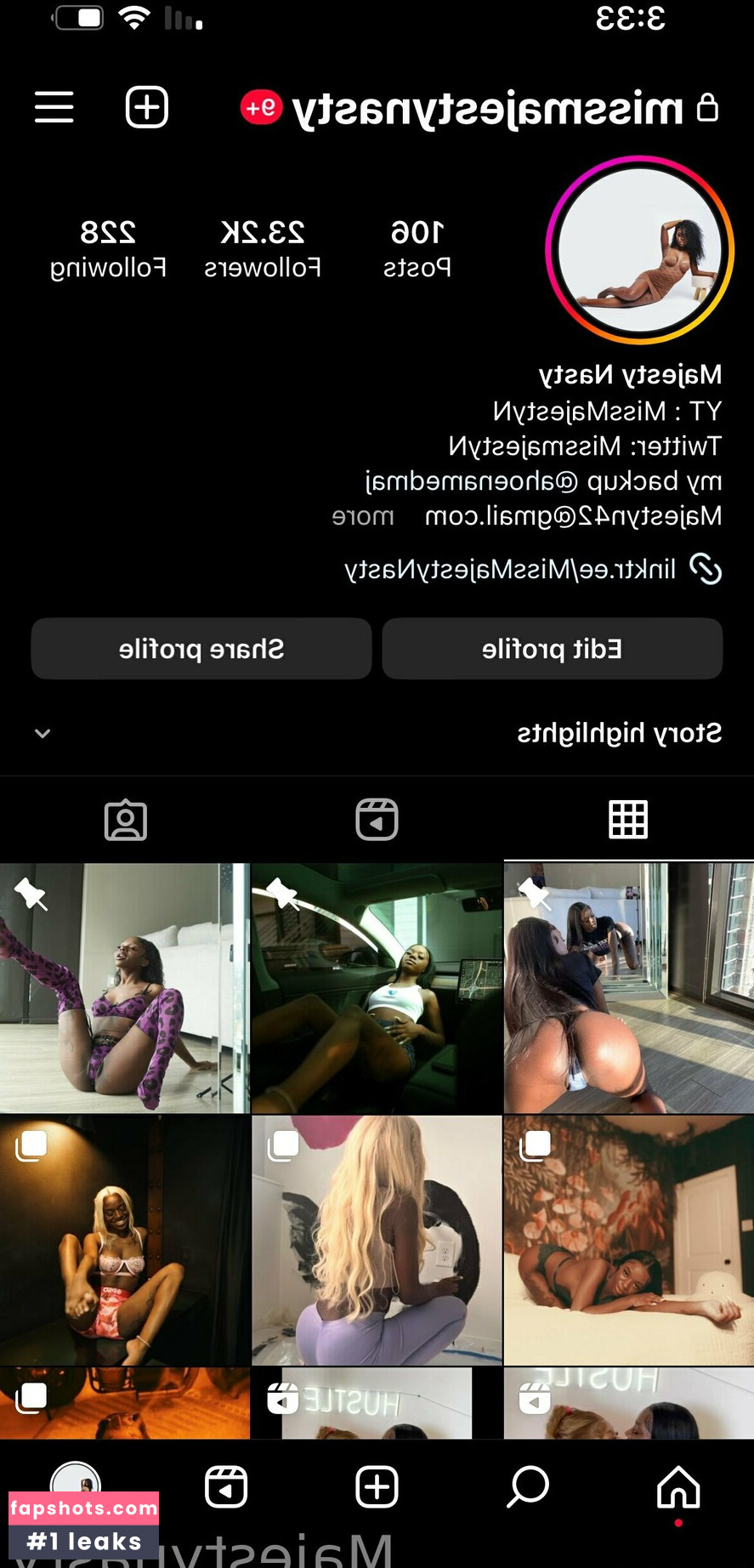The width and height of the screenshot is (754, 1568).
Task: Open the Followers list showing 23.2K
Action: (x=264, y=247)
